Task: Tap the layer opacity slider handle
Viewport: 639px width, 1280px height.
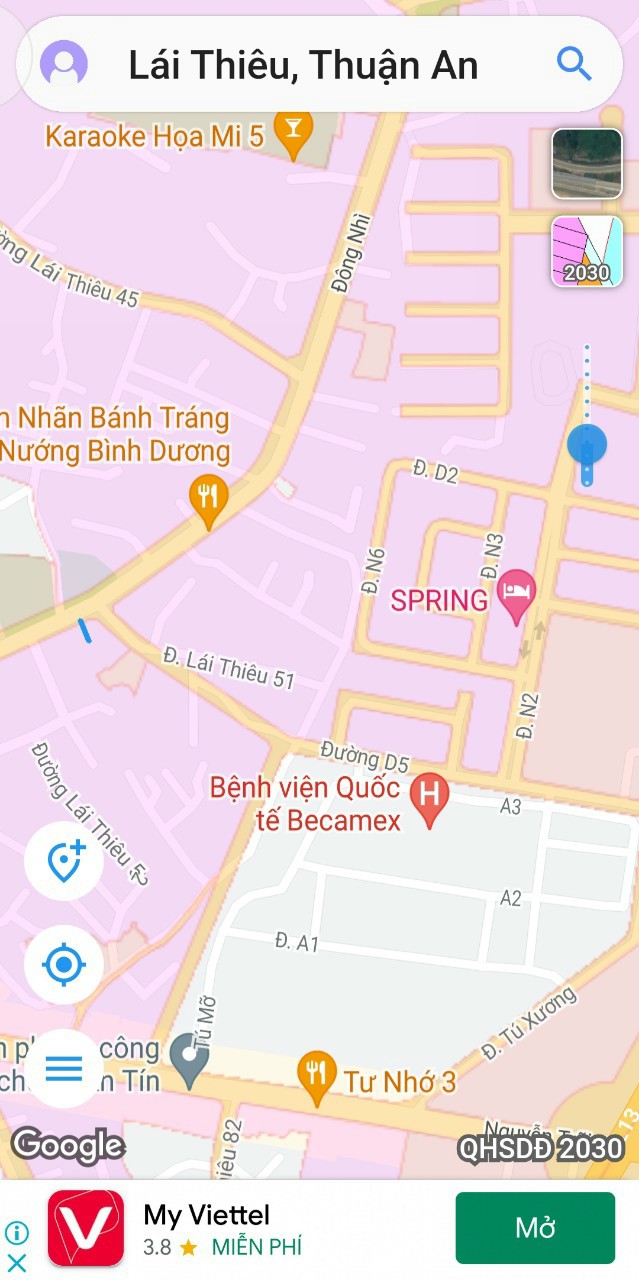Action: (x=587, y=443)
